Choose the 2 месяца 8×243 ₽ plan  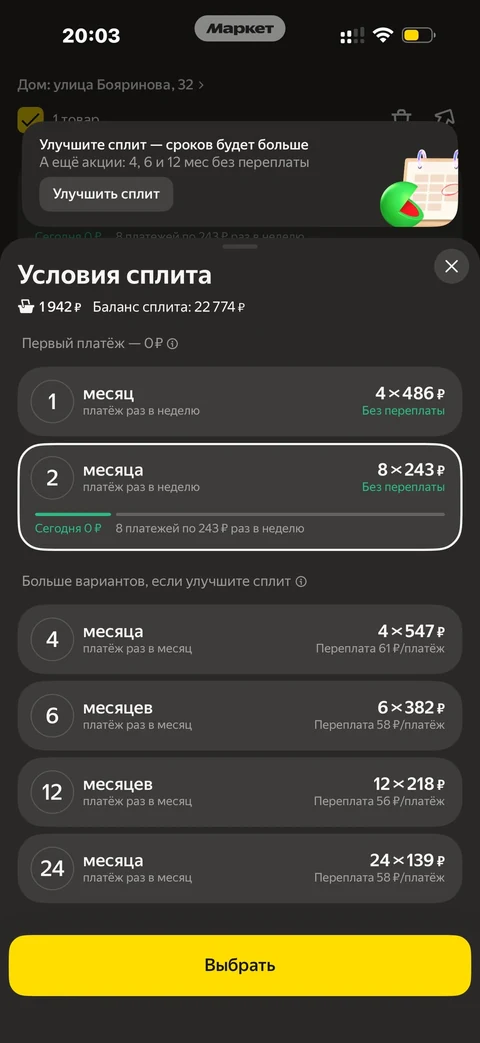tap(239, 497)
